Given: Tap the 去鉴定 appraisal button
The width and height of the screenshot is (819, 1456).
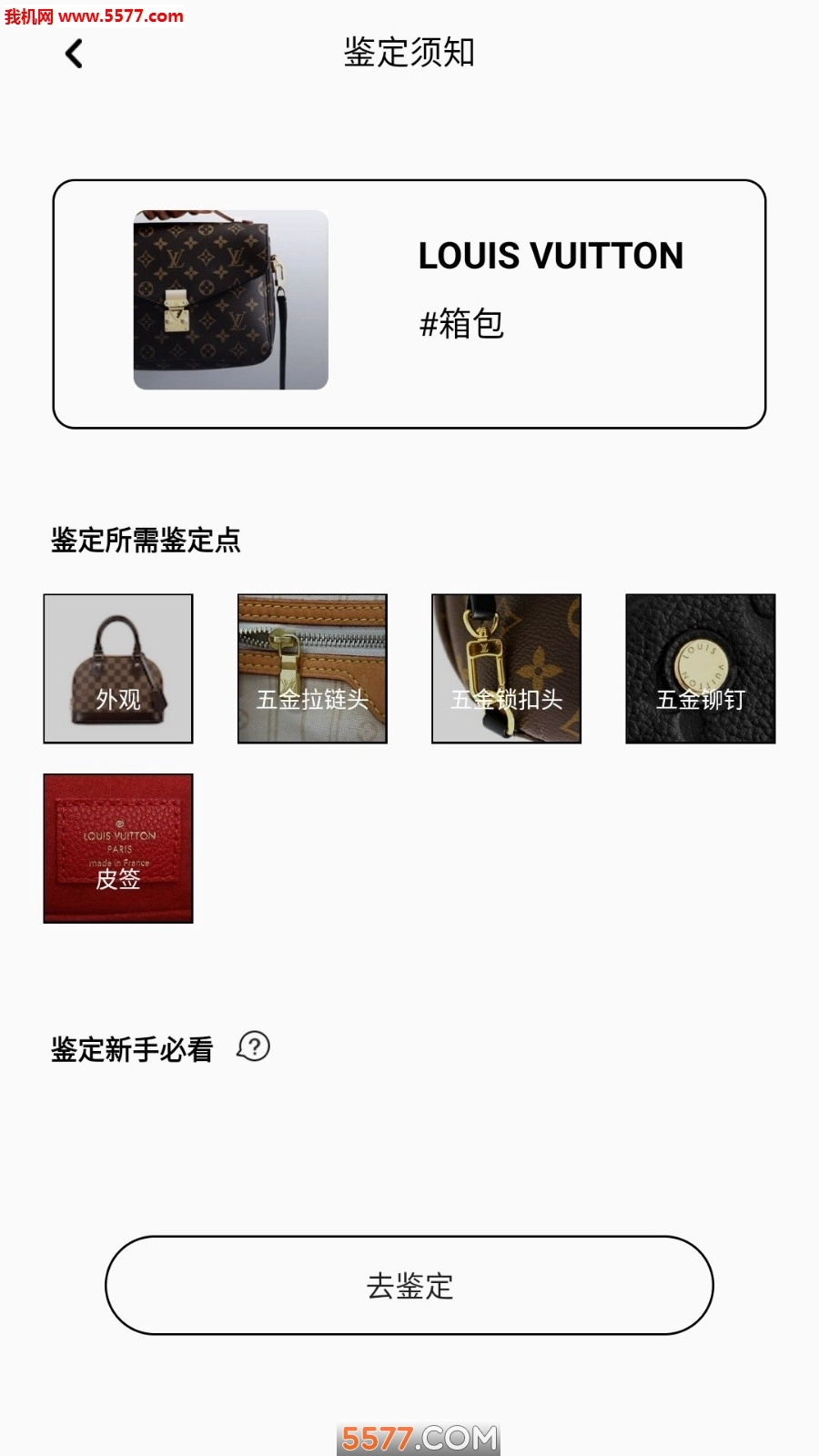Looking at the screenshot, I should click(409, 1285).
